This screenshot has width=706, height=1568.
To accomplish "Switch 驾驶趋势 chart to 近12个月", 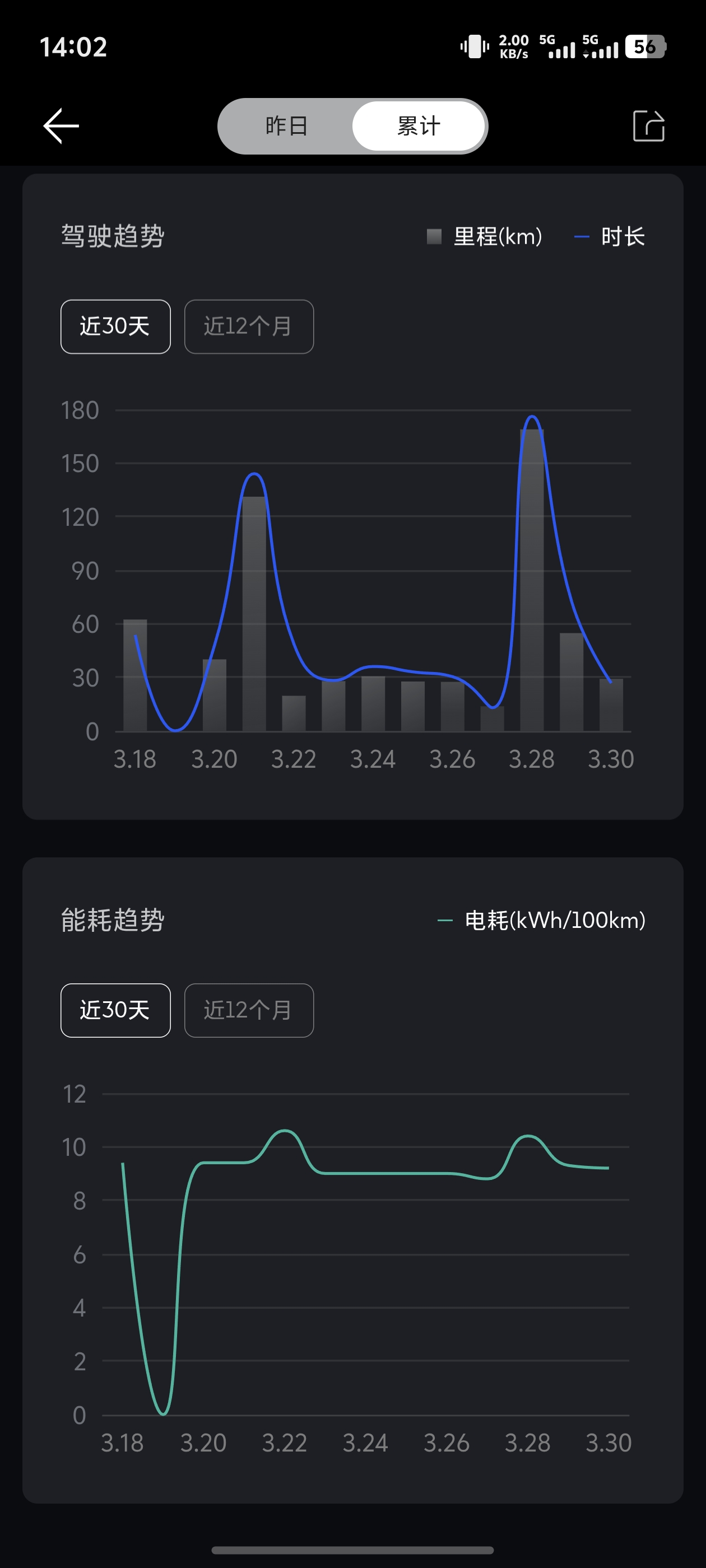I will pyautogui.click(x=249, y=326).
